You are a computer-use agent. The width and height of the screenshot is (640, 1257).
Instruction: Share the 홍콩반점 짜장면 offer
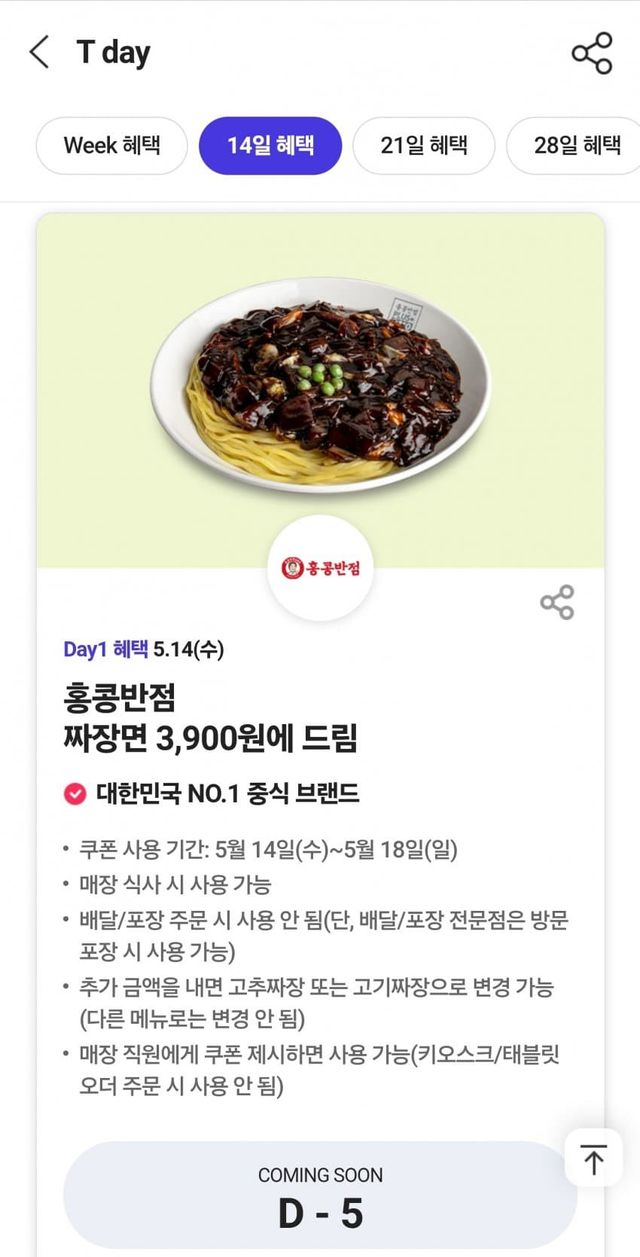click(557, 602)
